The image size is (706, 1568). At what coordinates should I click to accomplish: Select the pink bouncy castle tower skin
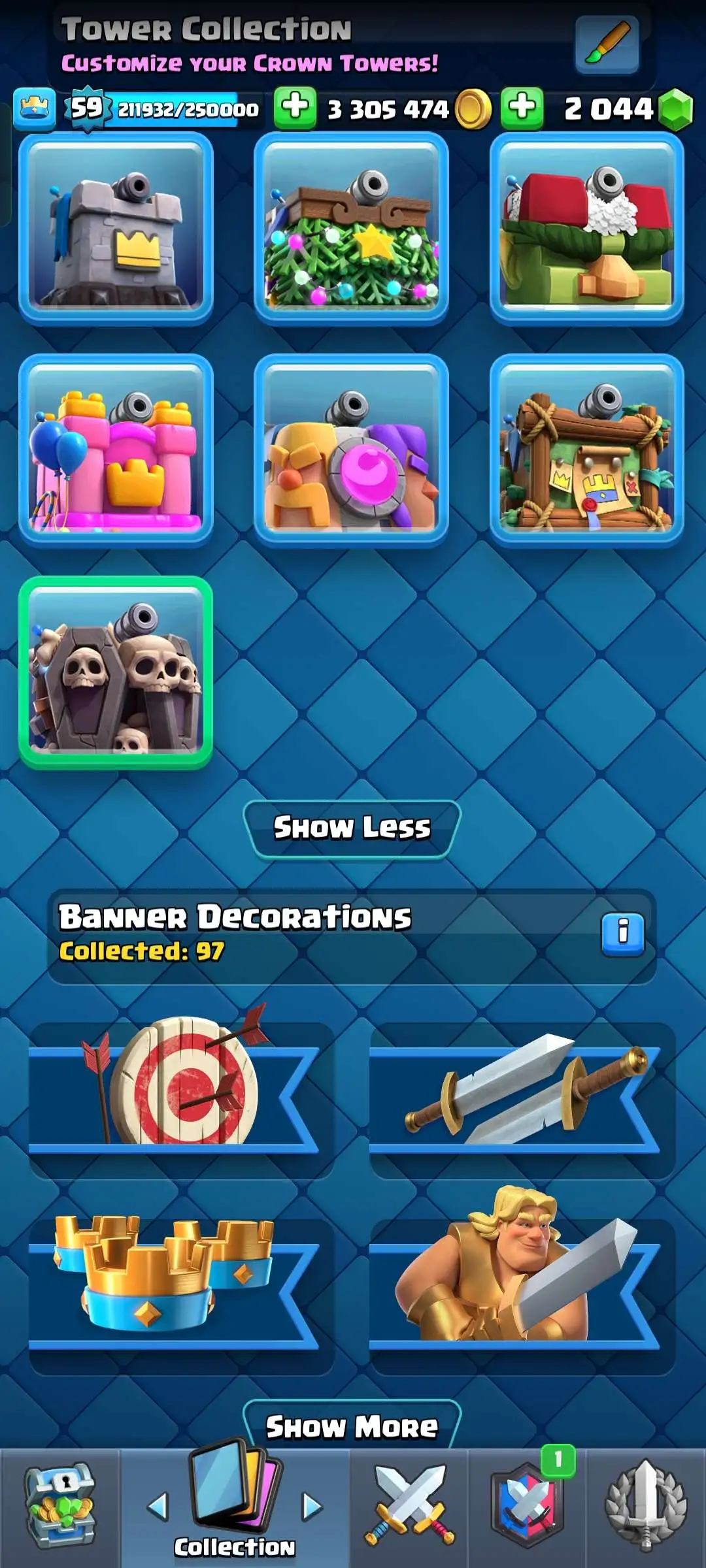pyautogui.click(x=116, y=451)
